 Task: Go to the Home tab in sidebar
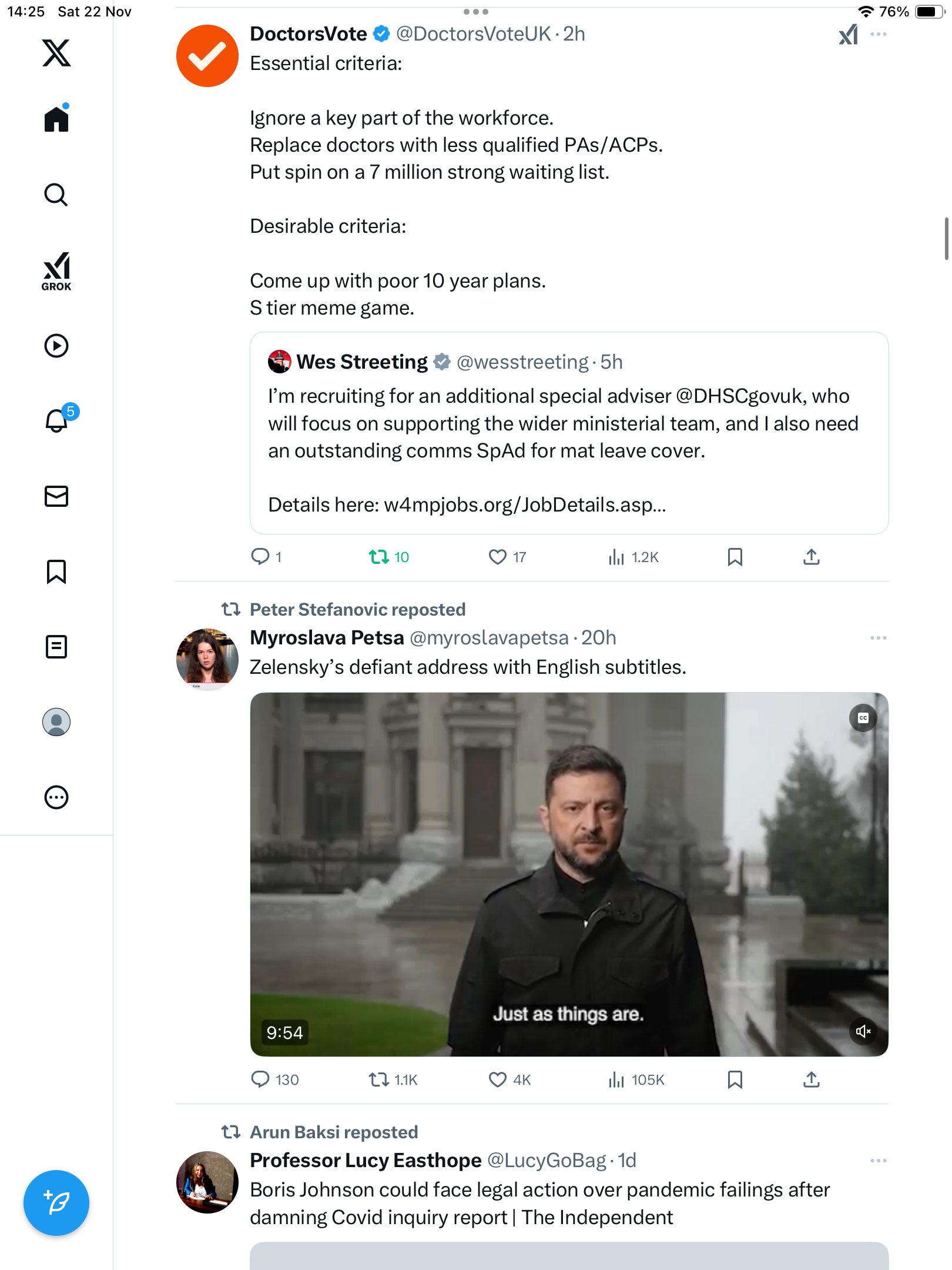point(56,119)
